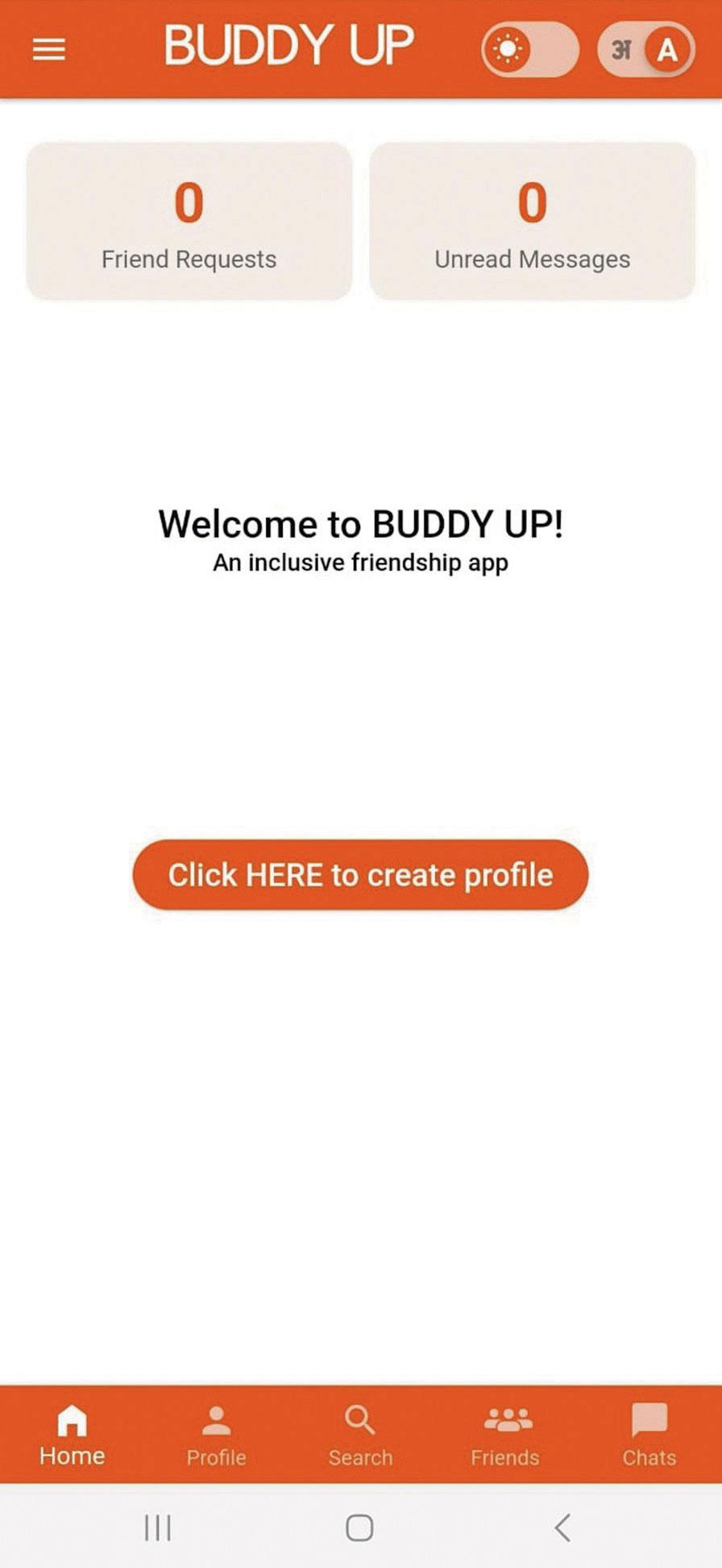Viewport: 722px width, 1568px height.
Task: View the Chats tab
Action: click(x=649, y=1435)
